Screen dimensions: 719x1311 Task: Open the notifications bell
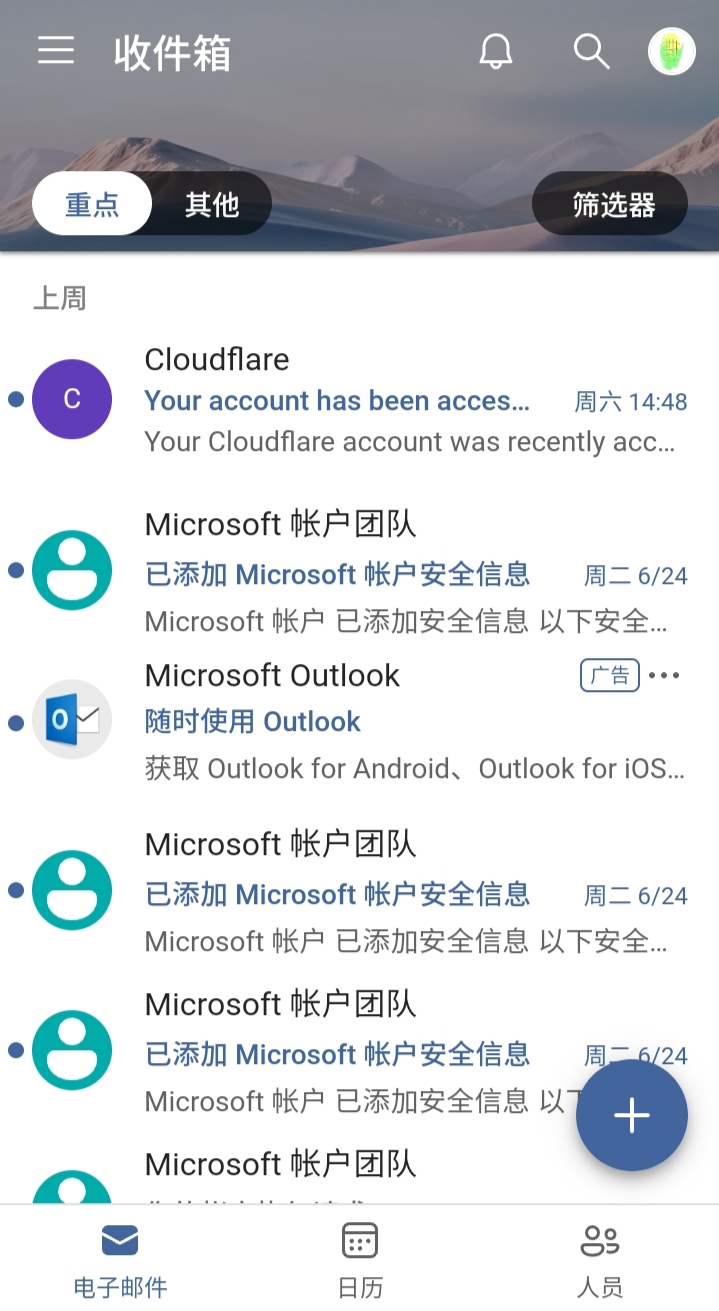495,51
